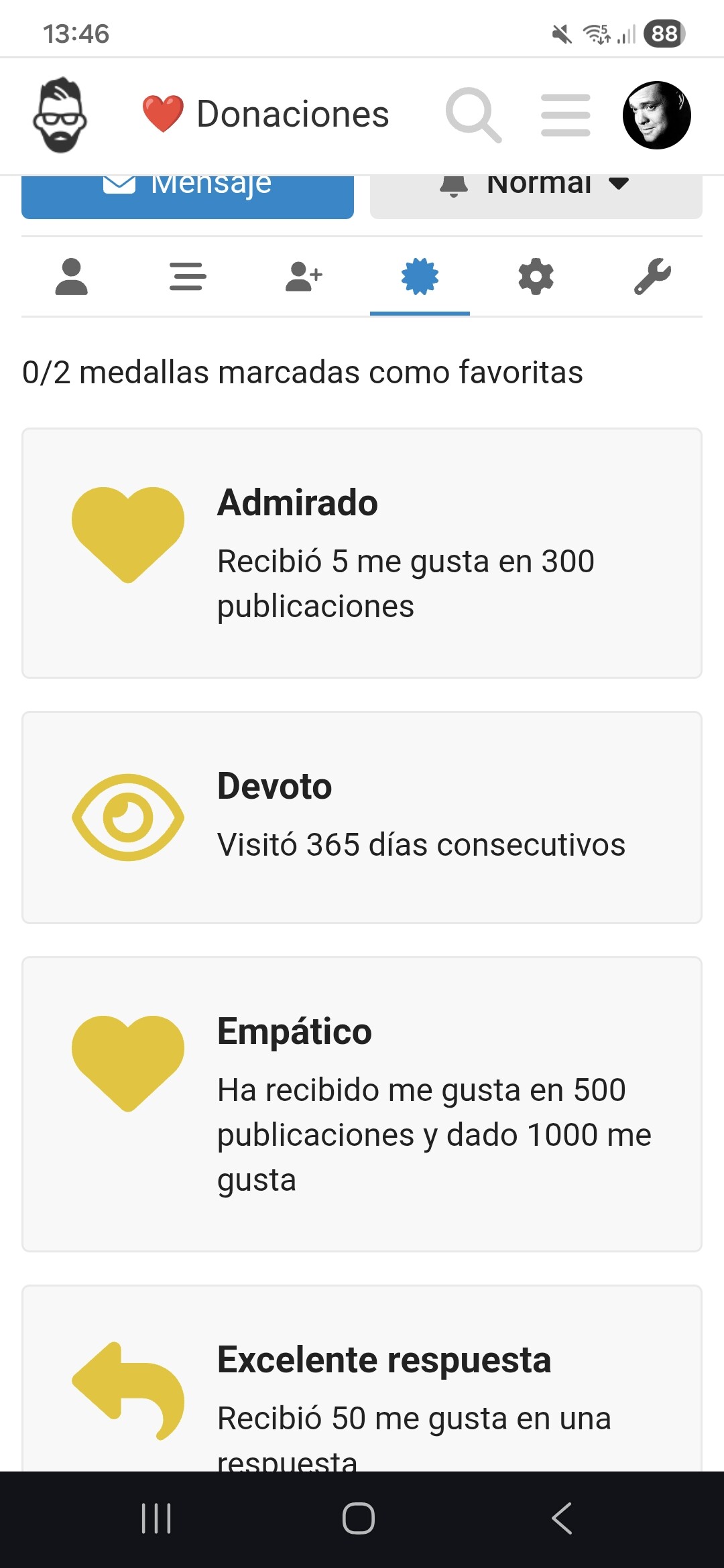Go to the home screen
This screenshot has height=1568, width=724.
tap(359, 1518)
